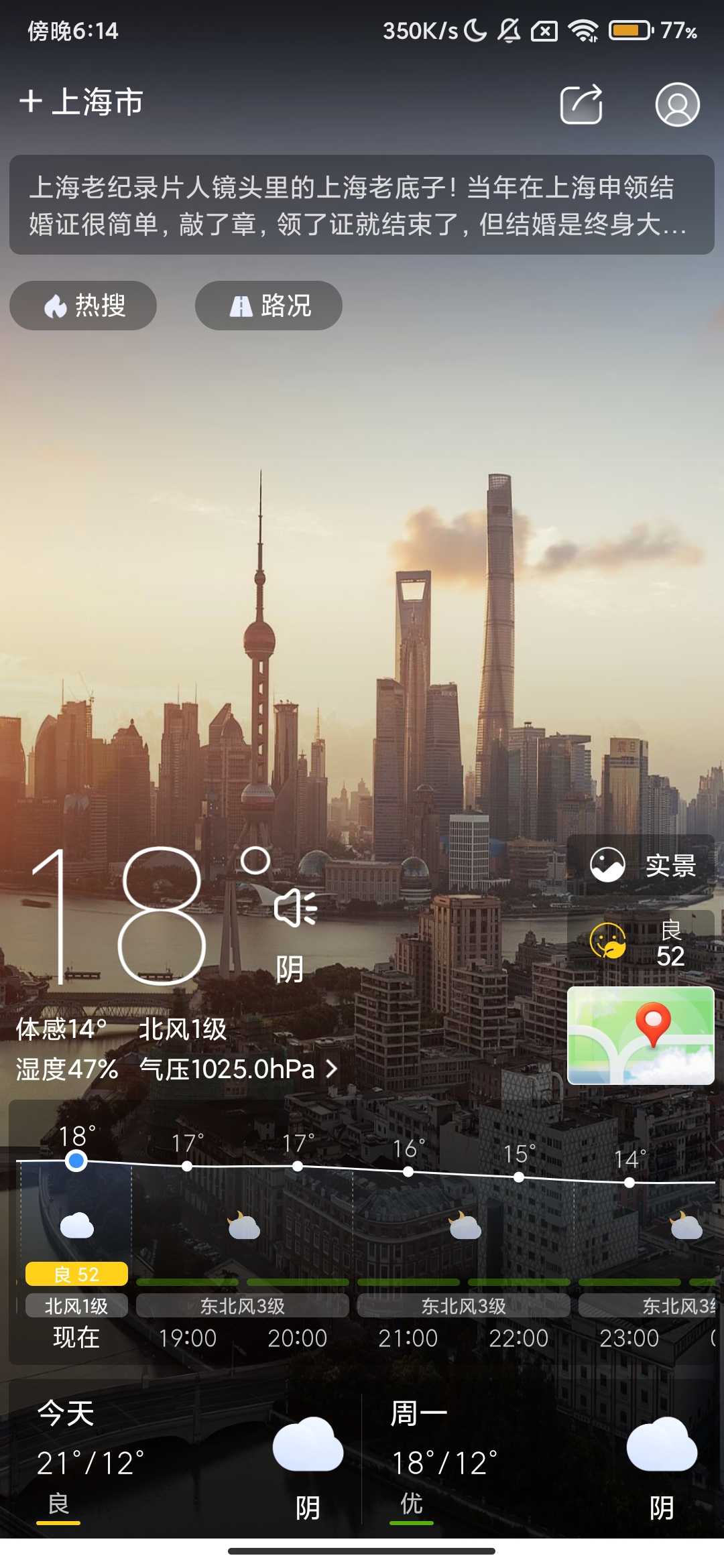
Task: Open the 路况 traffic conditions chip
Action: click(x=269, y=306)
